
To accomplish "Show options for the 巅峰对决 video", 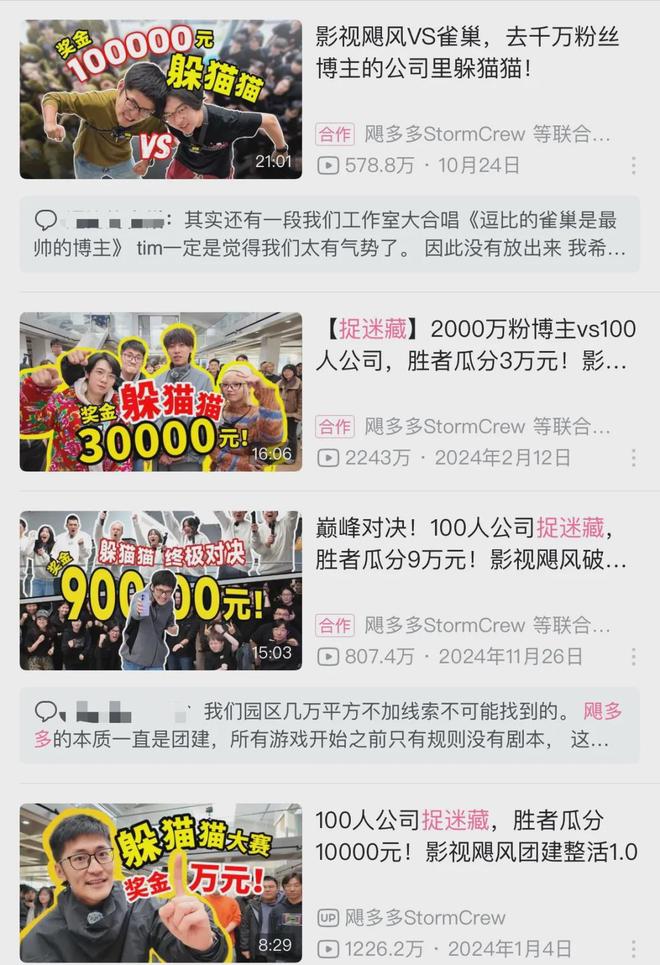I will pos(633,657).
